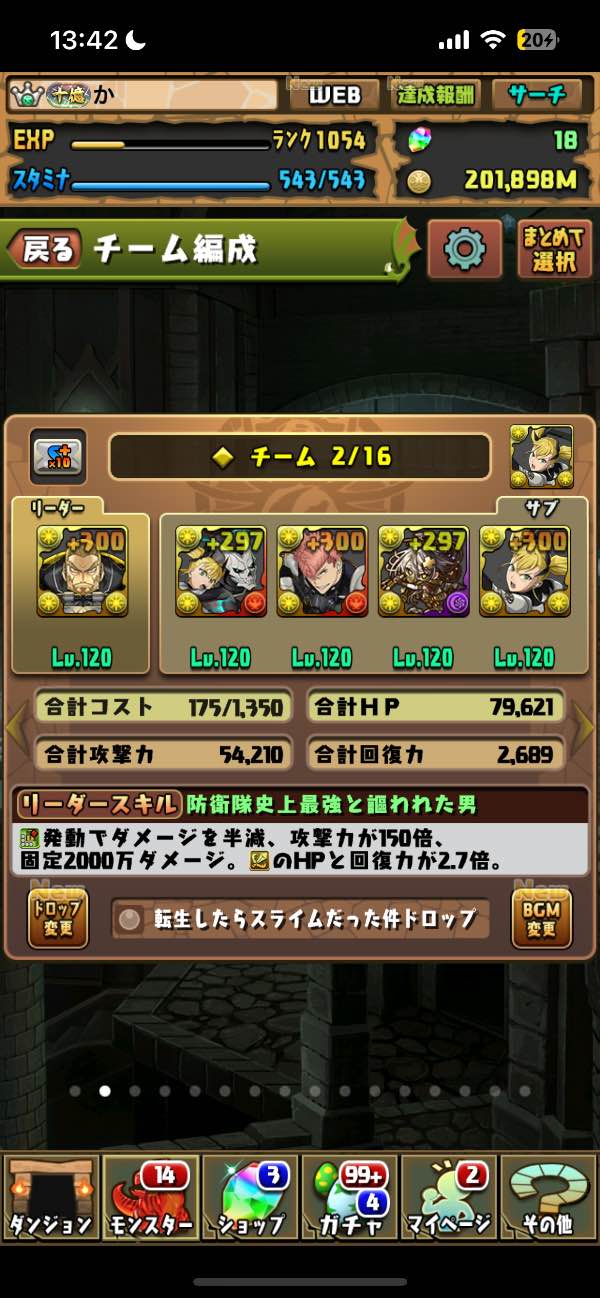Tap the サーチ search button

[x=537, y=96]
